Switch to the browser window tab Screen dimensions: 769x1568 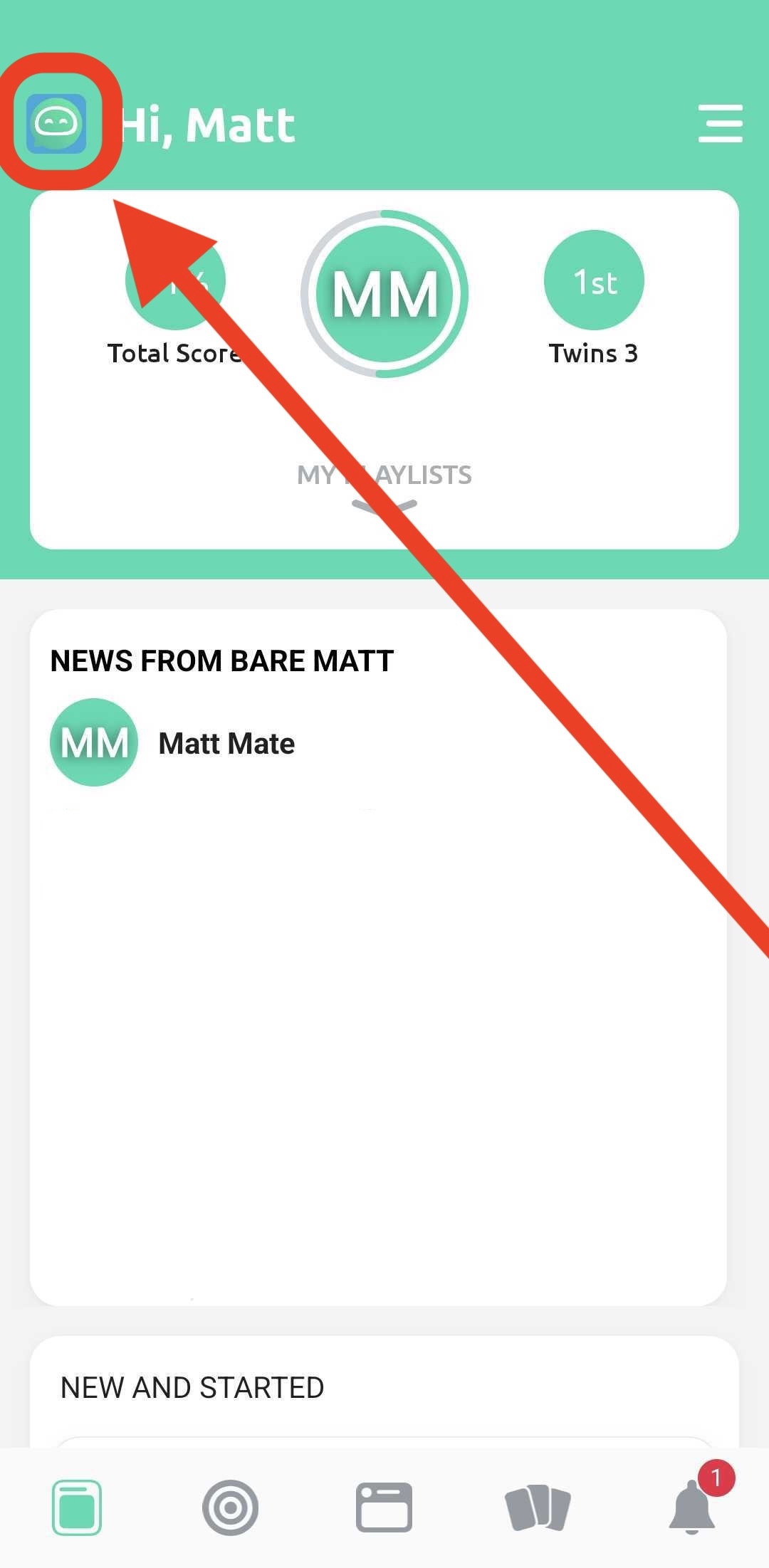pyautogui.click(x=384, y=1507)
